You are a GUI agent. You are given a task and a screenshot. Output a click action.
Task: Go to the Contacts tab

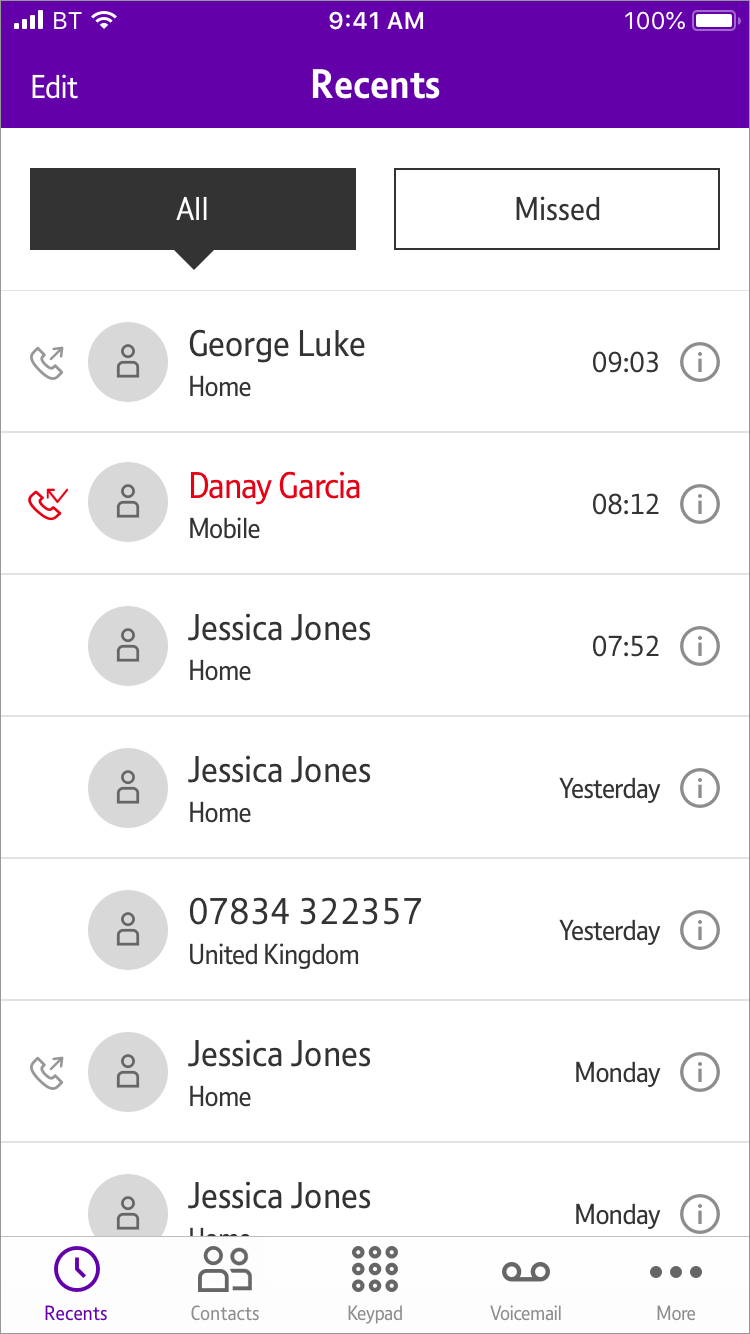225,1283
